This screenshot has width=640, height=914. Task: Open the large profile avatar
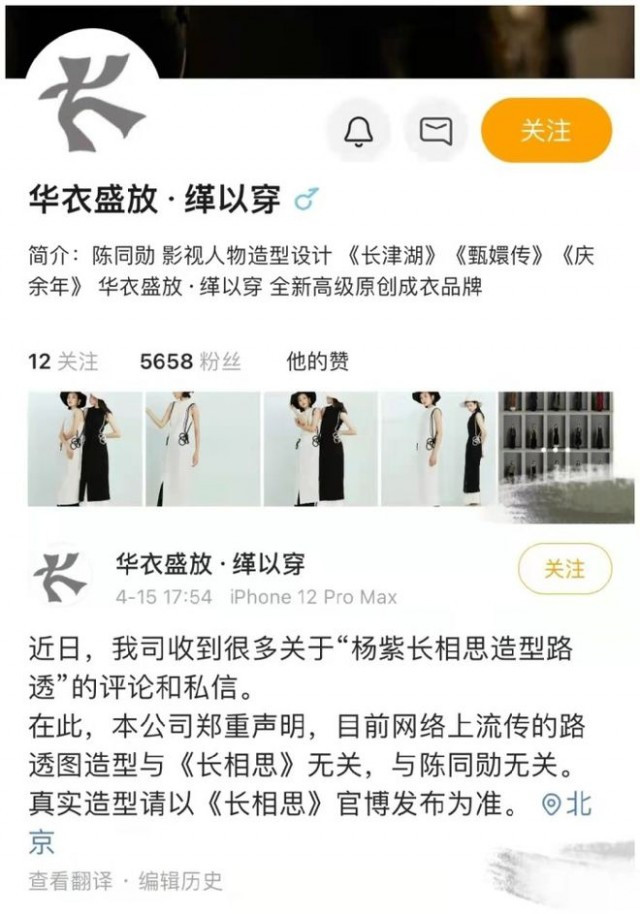coord(92,108)
